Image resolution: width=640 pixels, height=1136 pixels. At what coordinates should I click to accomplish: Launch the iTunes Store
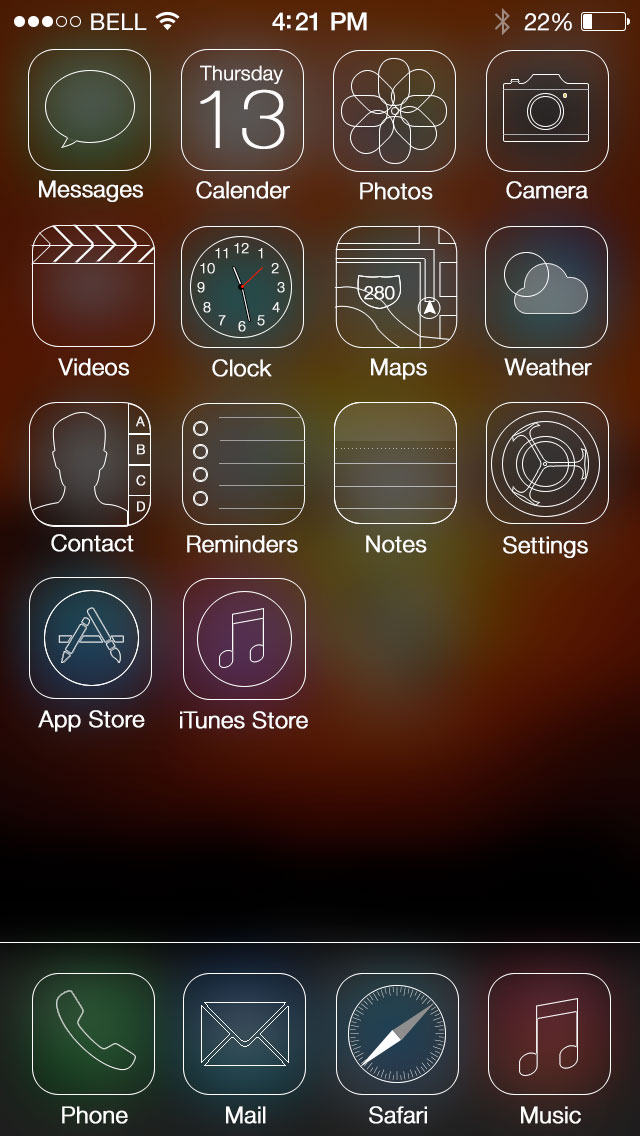coord(244,638)
